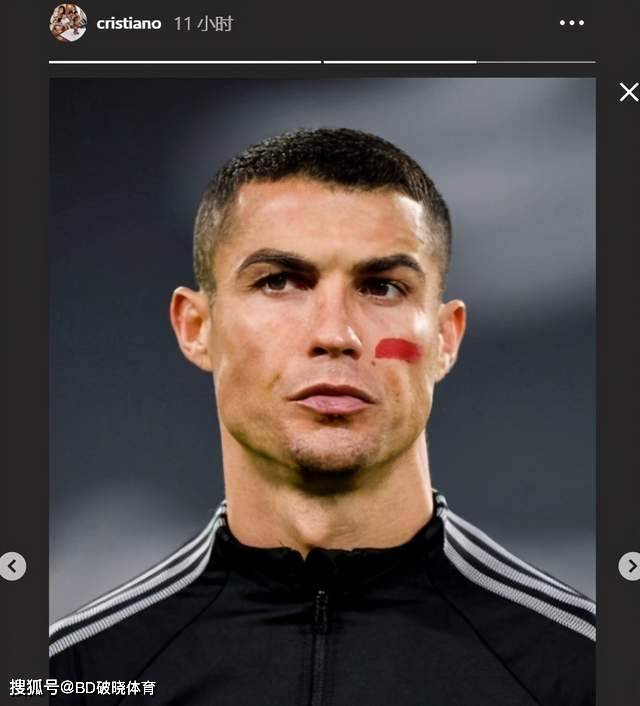Open cristiano's profile picture
The height and width of the screenshot is (706, 640).
pyautogui.click(x=68, y=23)
